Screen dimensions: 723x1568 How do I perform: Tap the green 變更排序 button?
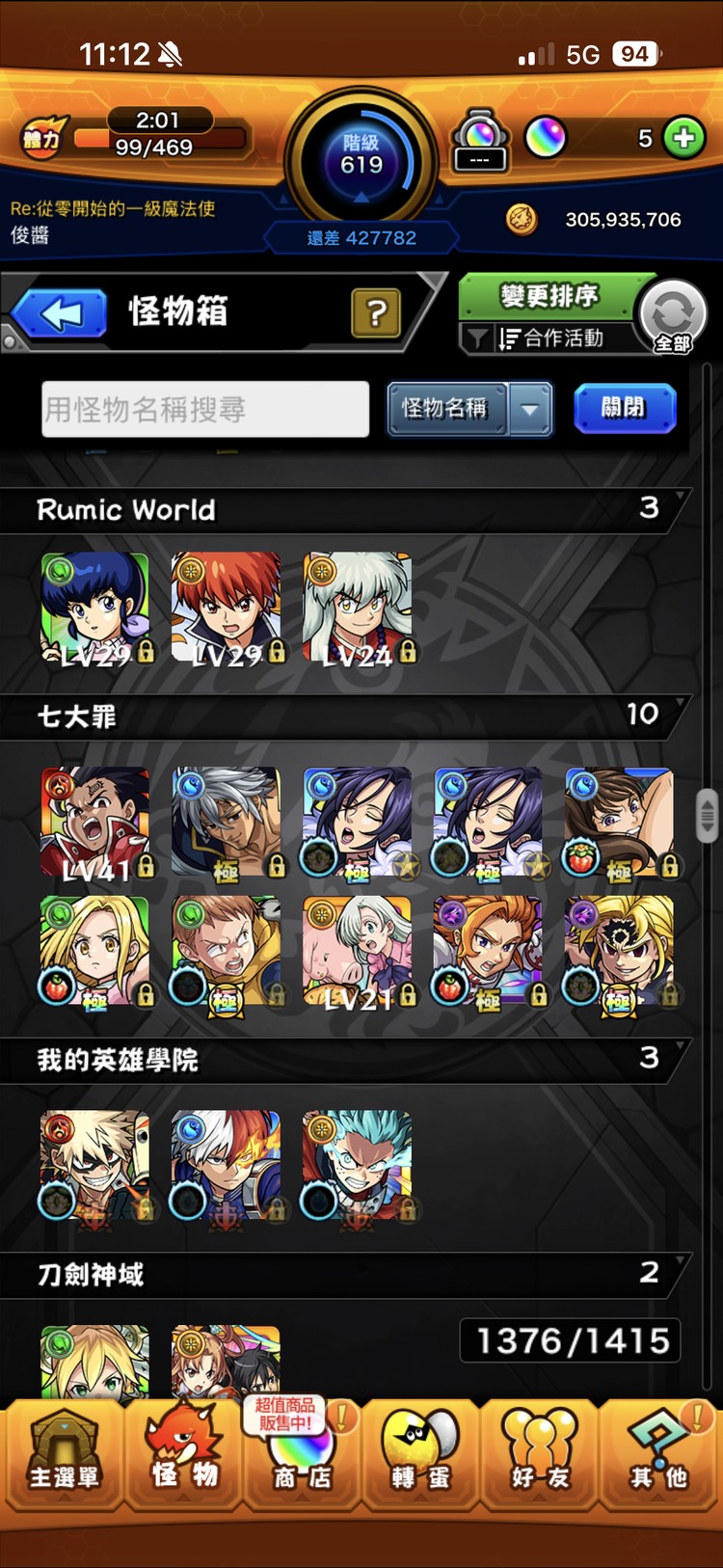point(548,296)
